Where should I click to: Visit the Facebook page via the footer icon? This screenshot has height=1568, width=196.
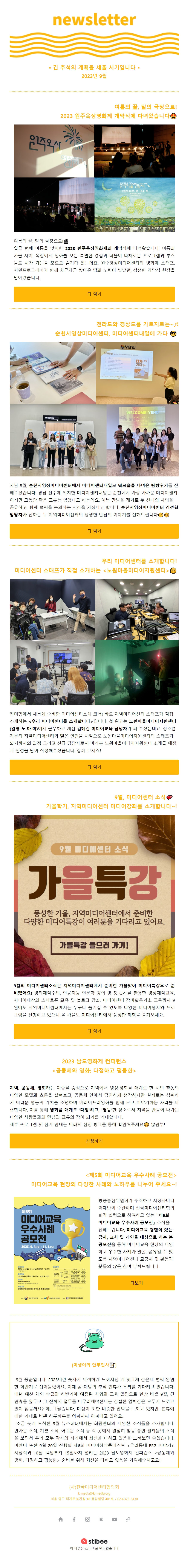74,1519
